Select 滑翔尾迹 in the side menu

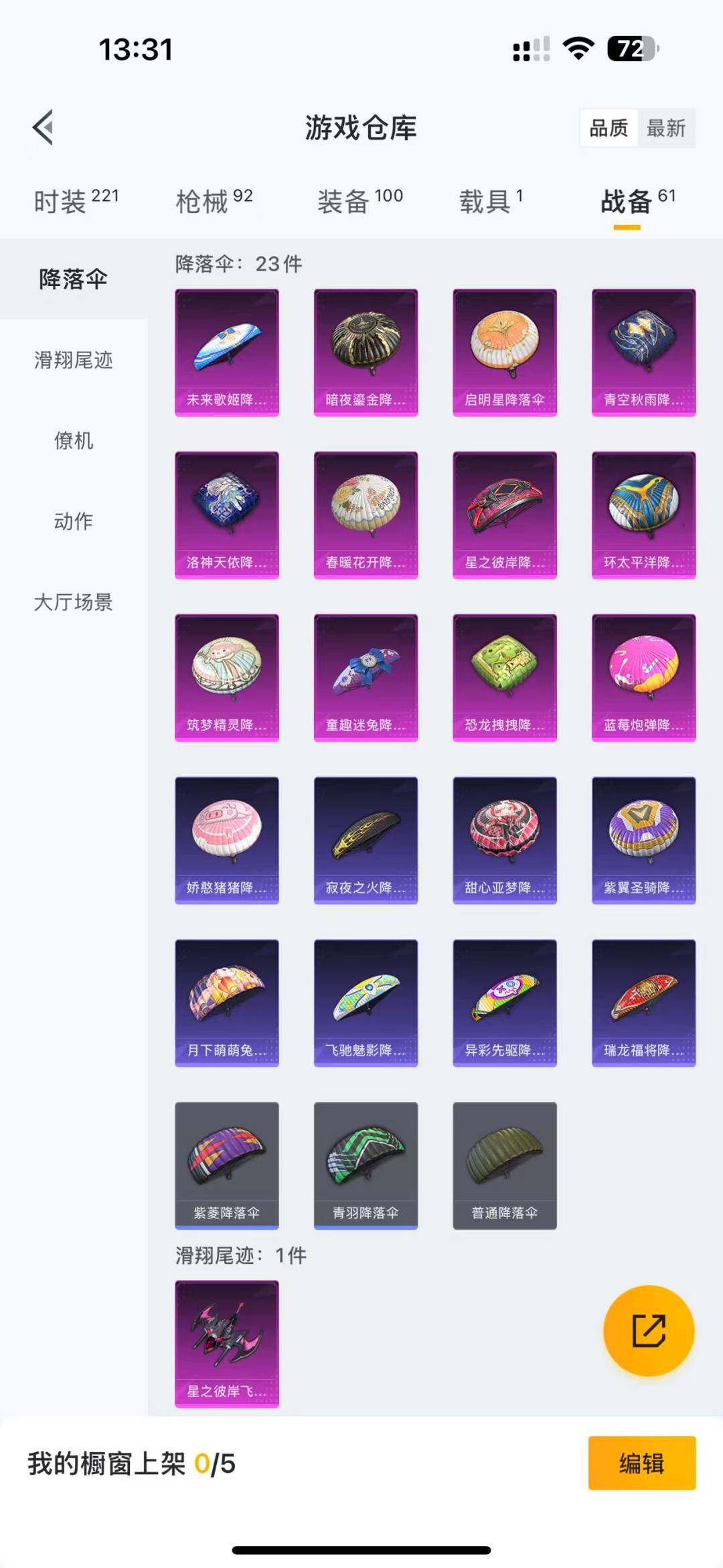coord(74,360)
